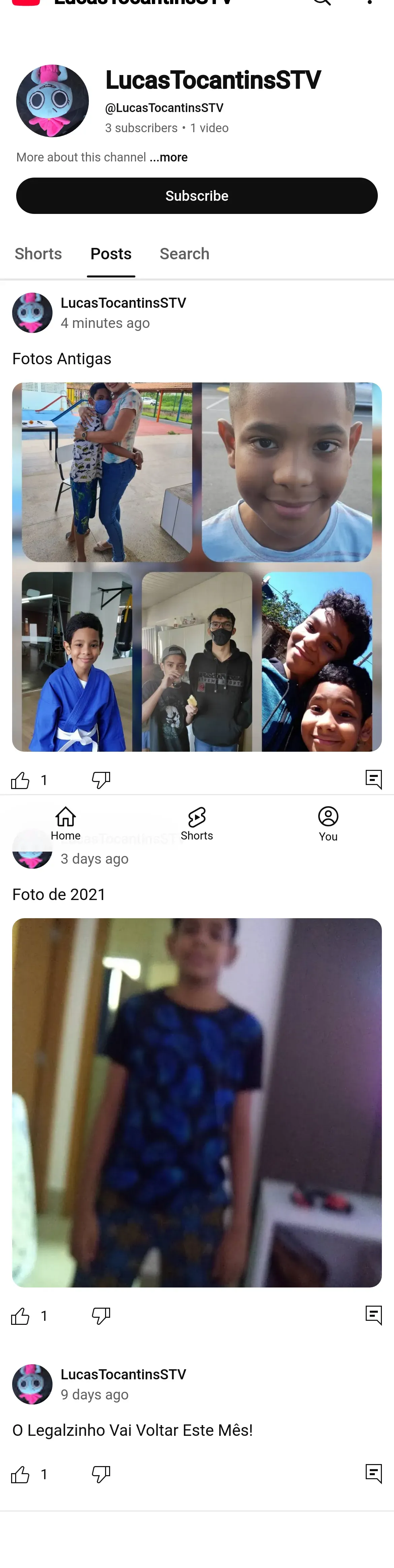
Task: Dislike the Fotos Antigas post
Action: [101, 780]
